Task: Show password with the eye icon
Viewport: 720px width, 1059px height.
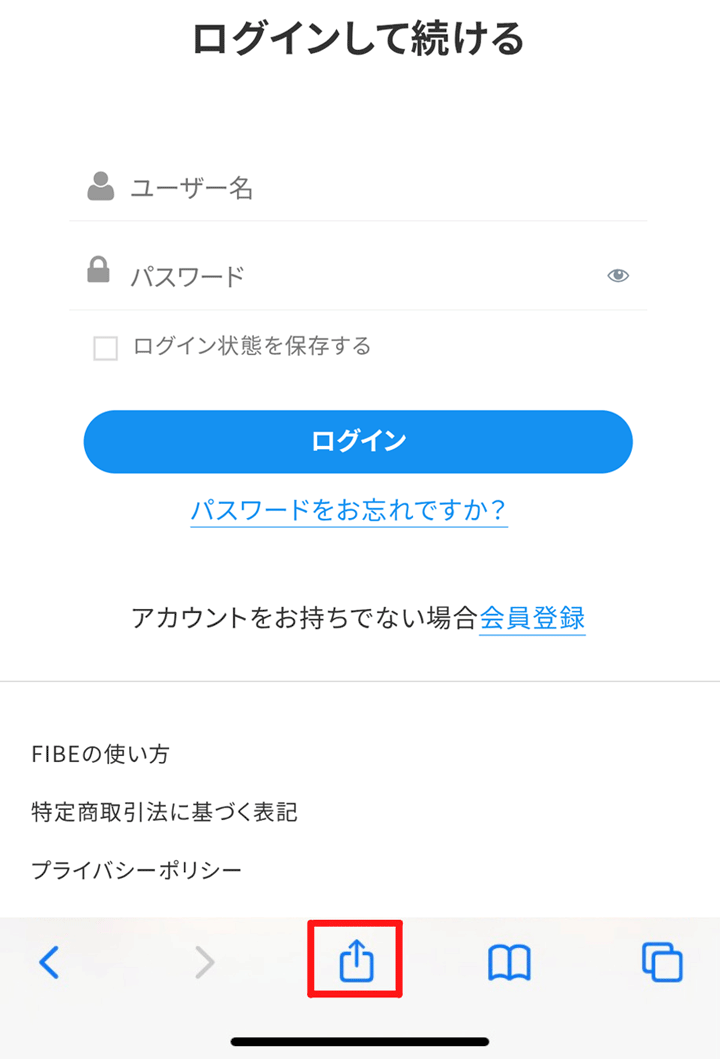Action: click(618, 276)
